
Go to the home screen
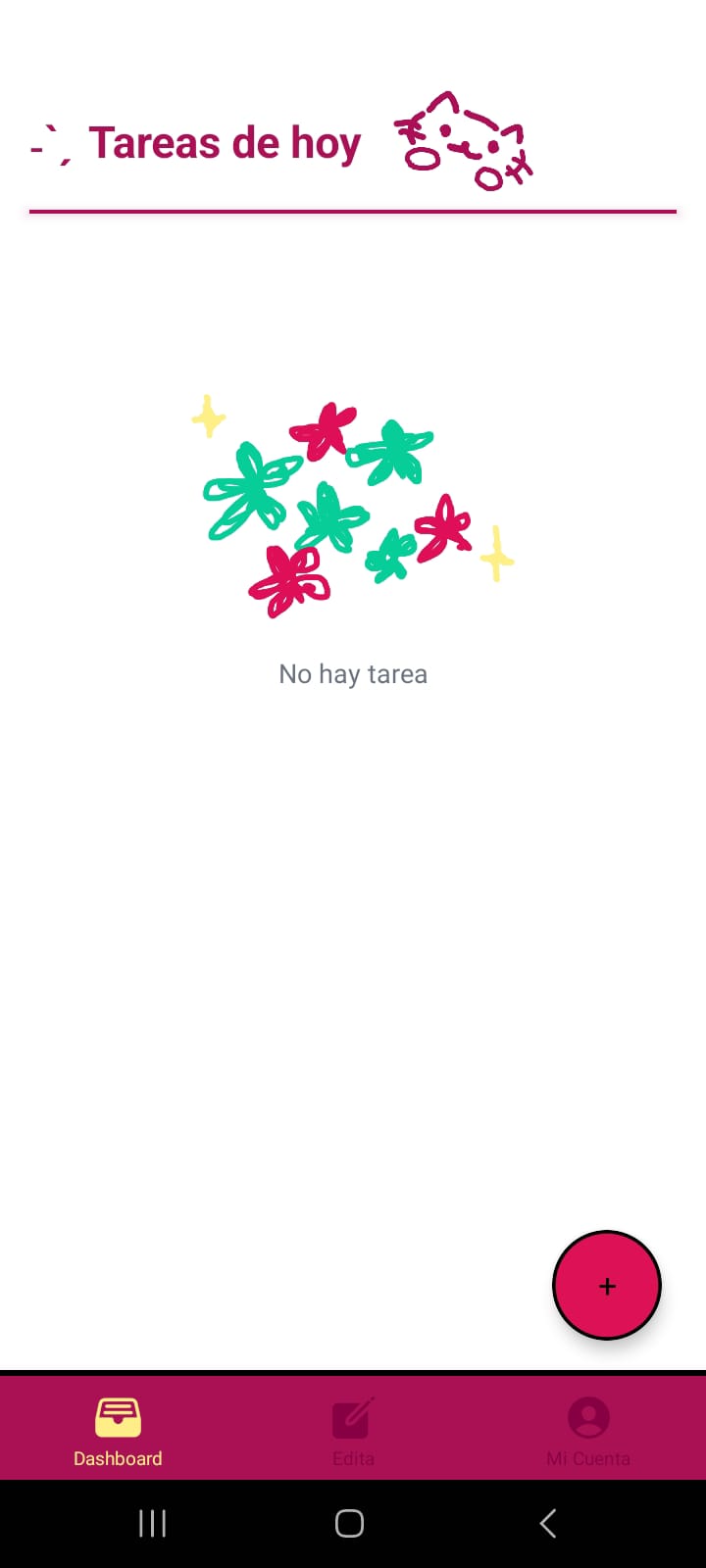349,1523
